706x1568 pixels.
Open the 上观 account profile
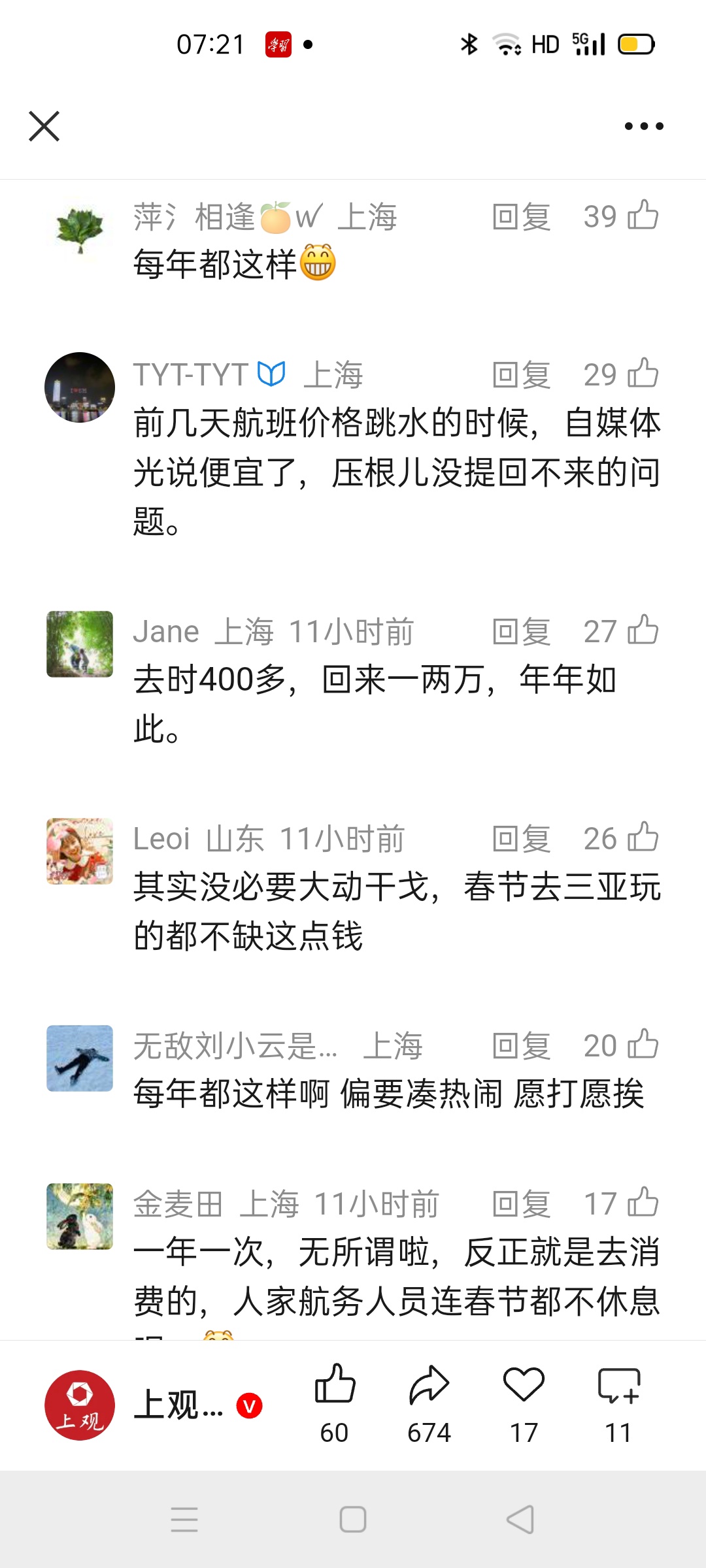tap(80, 1405)
